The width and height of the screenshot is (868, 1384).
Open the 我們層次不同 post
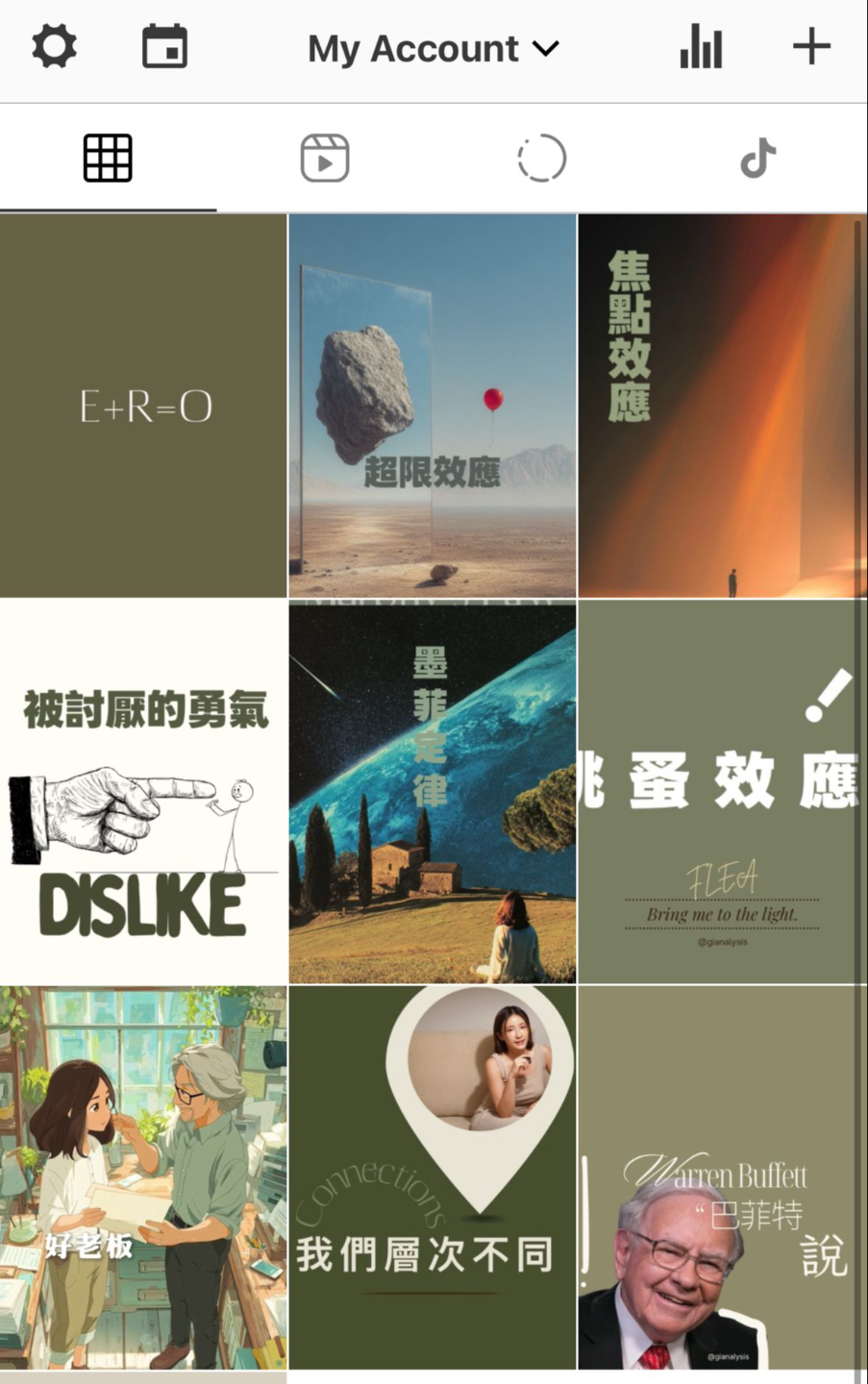click(x=433, y=1177)
